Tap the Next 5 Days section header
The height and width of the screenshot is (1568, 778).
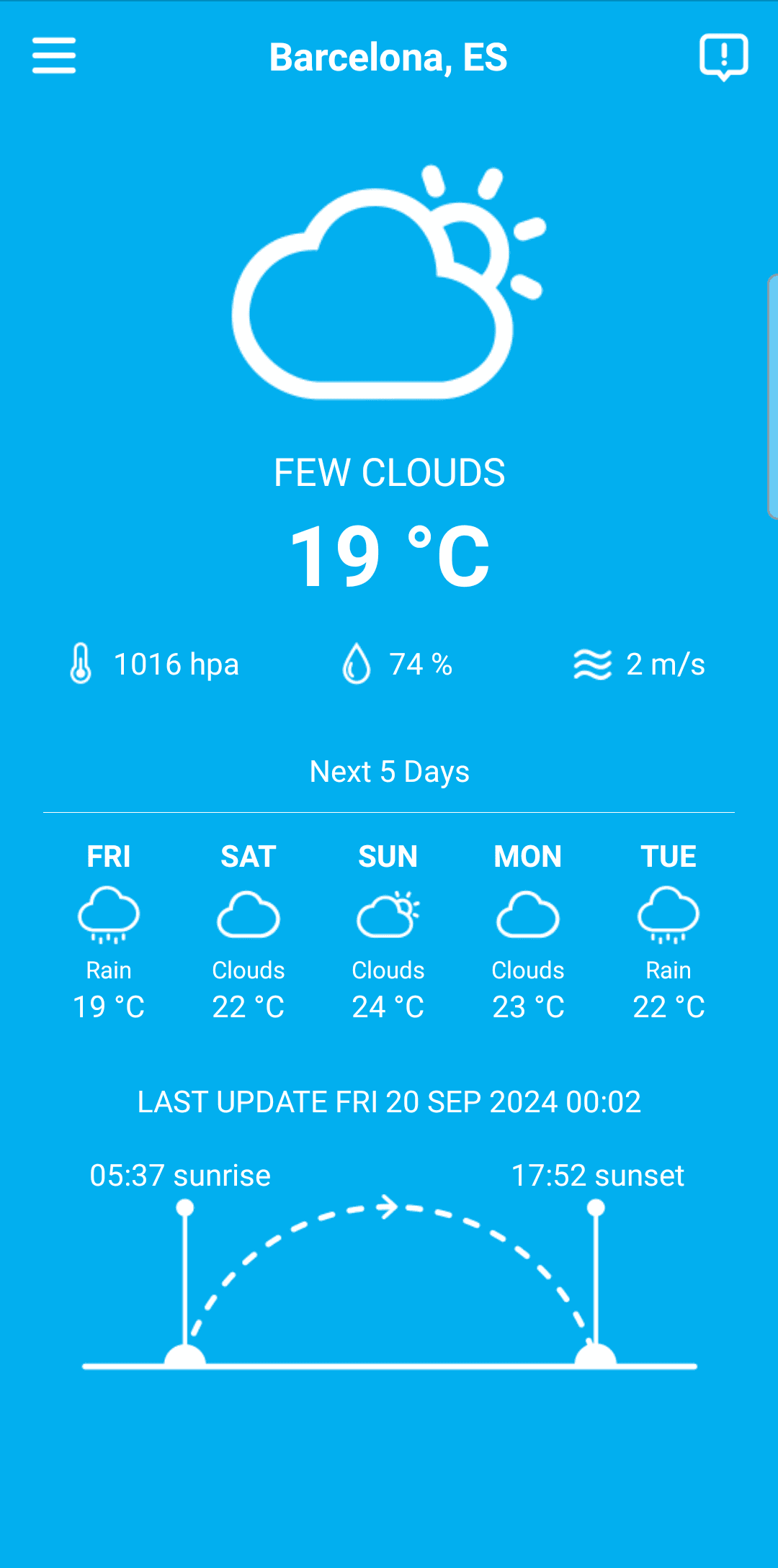[389, 770]
